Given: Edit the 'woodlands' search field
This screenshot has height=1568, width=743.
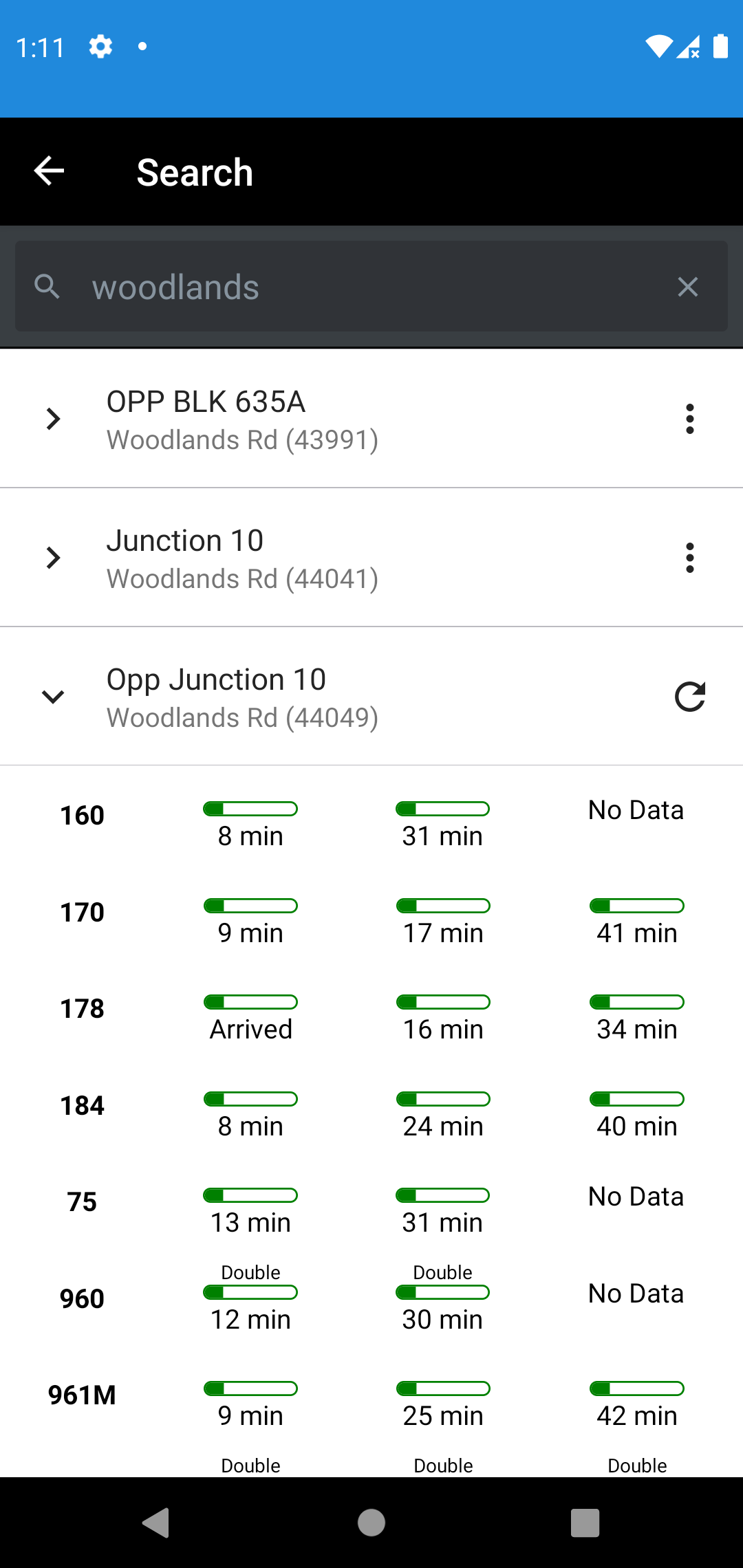Looking at the screenshot, I should 371,287.
